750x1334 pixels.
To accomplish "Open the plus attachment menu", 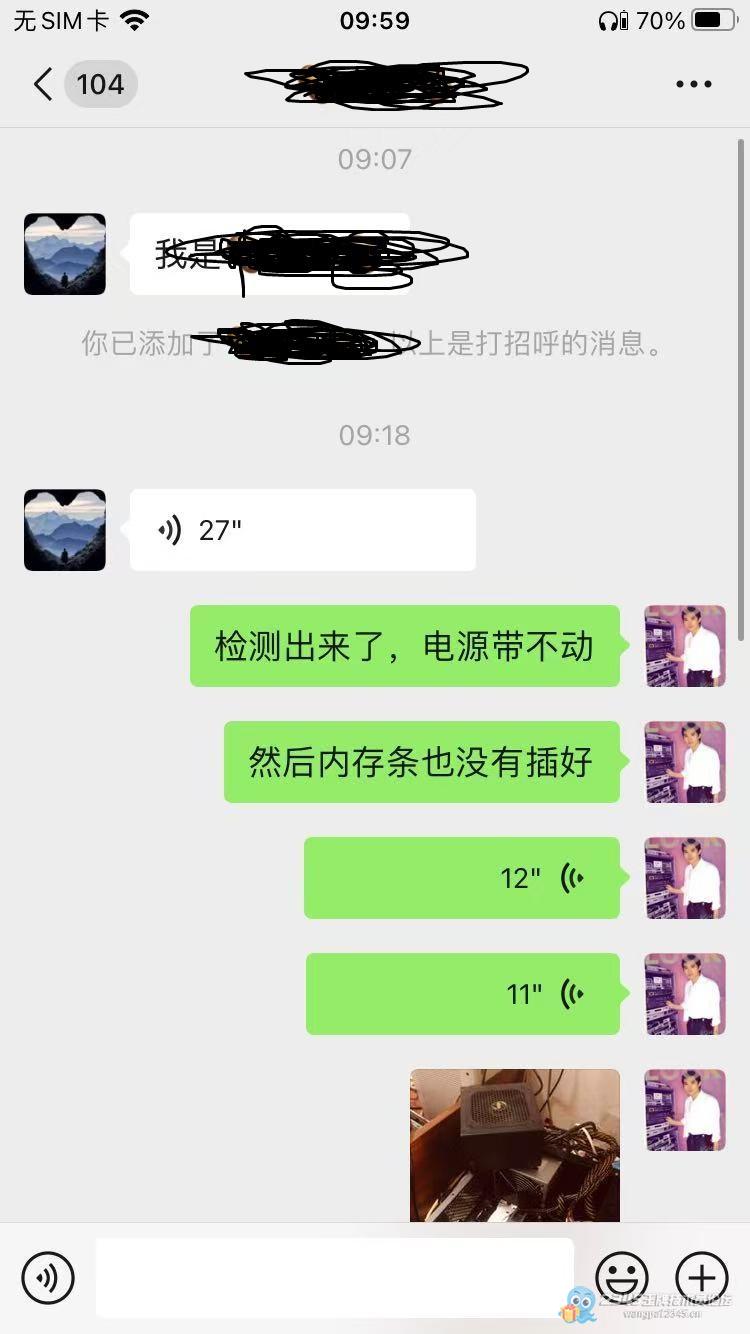I will [x=702, y=1277].
